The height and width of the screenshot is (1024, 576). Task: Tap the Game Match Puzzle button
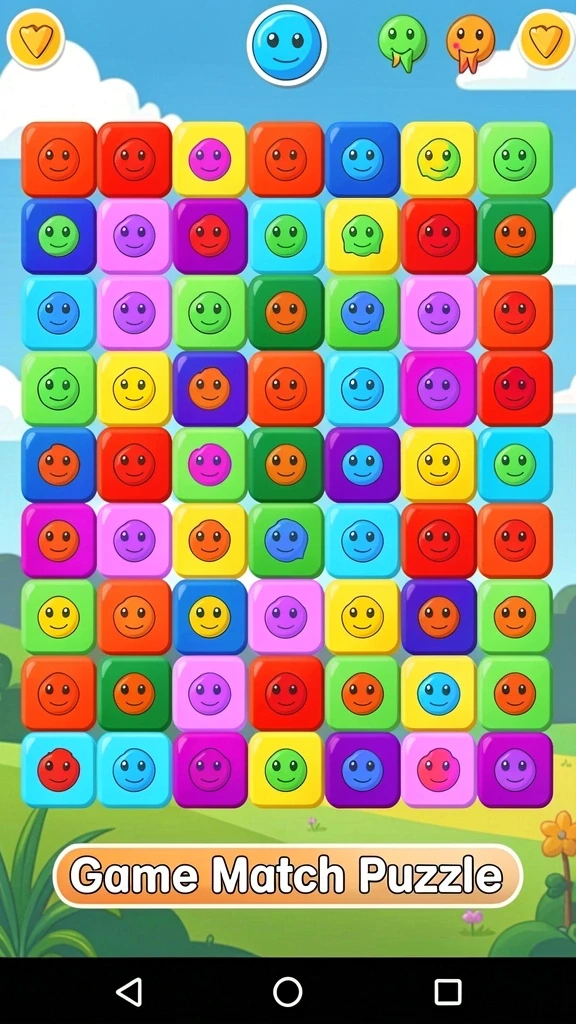[287, 875]
